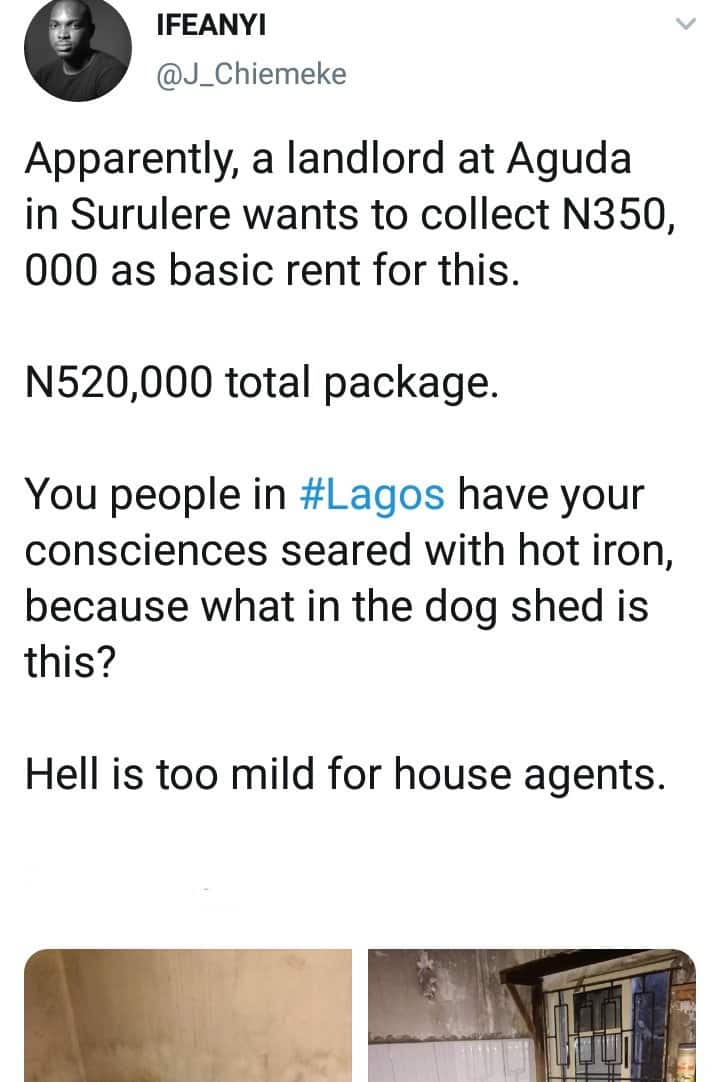Open IFEANYI's profile picture
The width and height of the screenshot is (720, 1082).
point(78,48)
